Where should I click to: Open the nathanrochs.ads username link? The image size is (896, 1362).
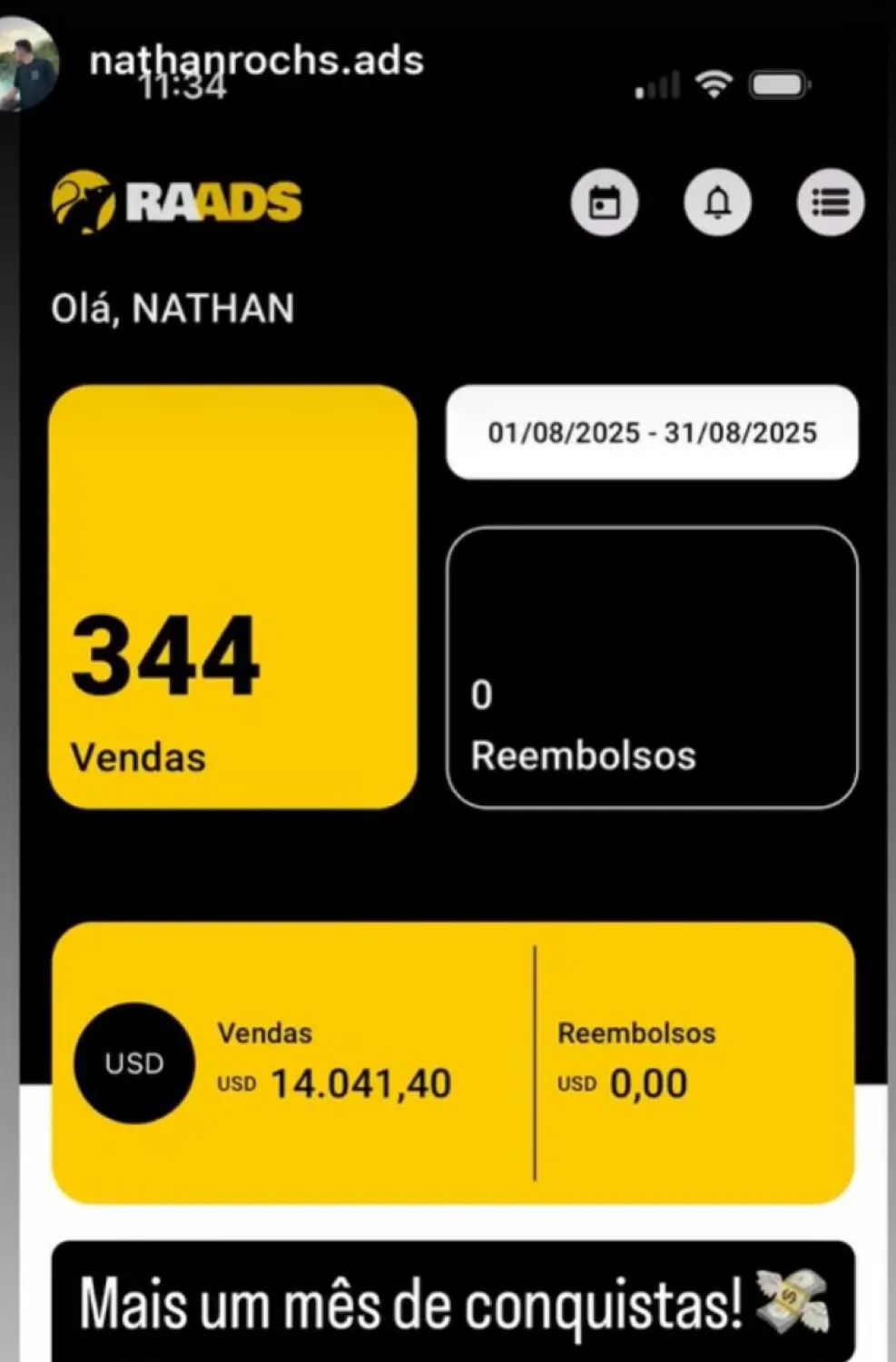pyautogui.click(x=257, y=60)
